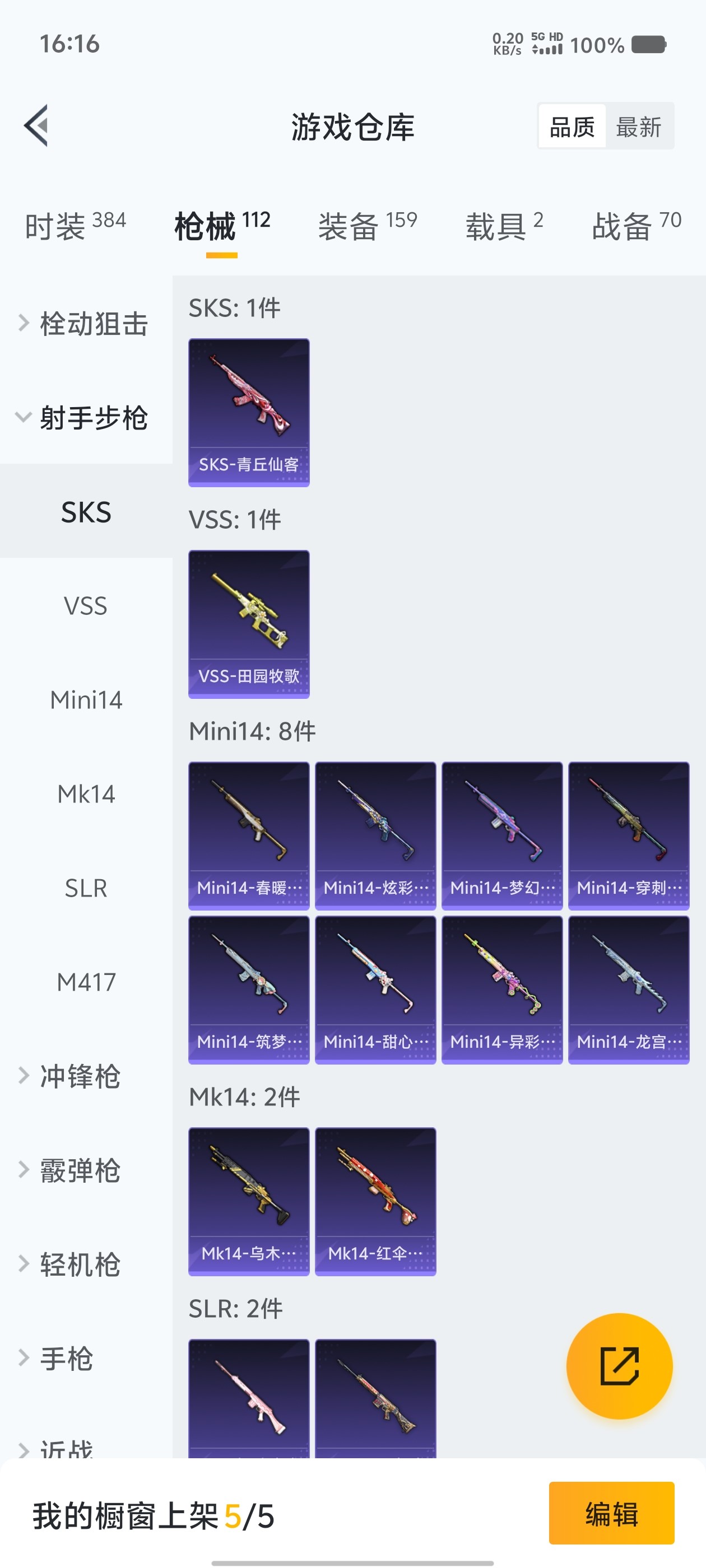Go back from the 游戏仓库 page
This screenshot has width=706, height=1568.
coord(36,126)
